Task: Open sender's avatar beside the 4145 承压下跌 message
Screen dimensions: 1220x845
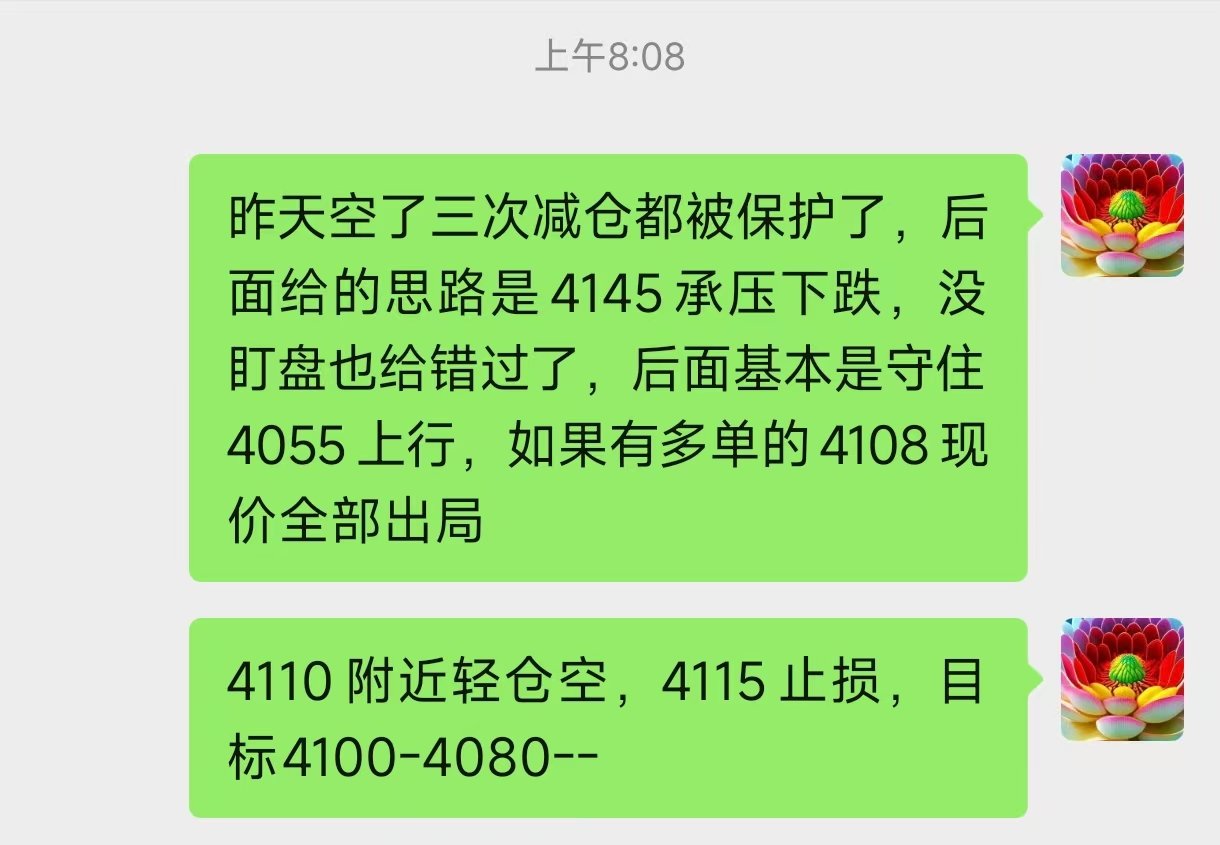Action: pyautogui.click(x=1122, y=215)
